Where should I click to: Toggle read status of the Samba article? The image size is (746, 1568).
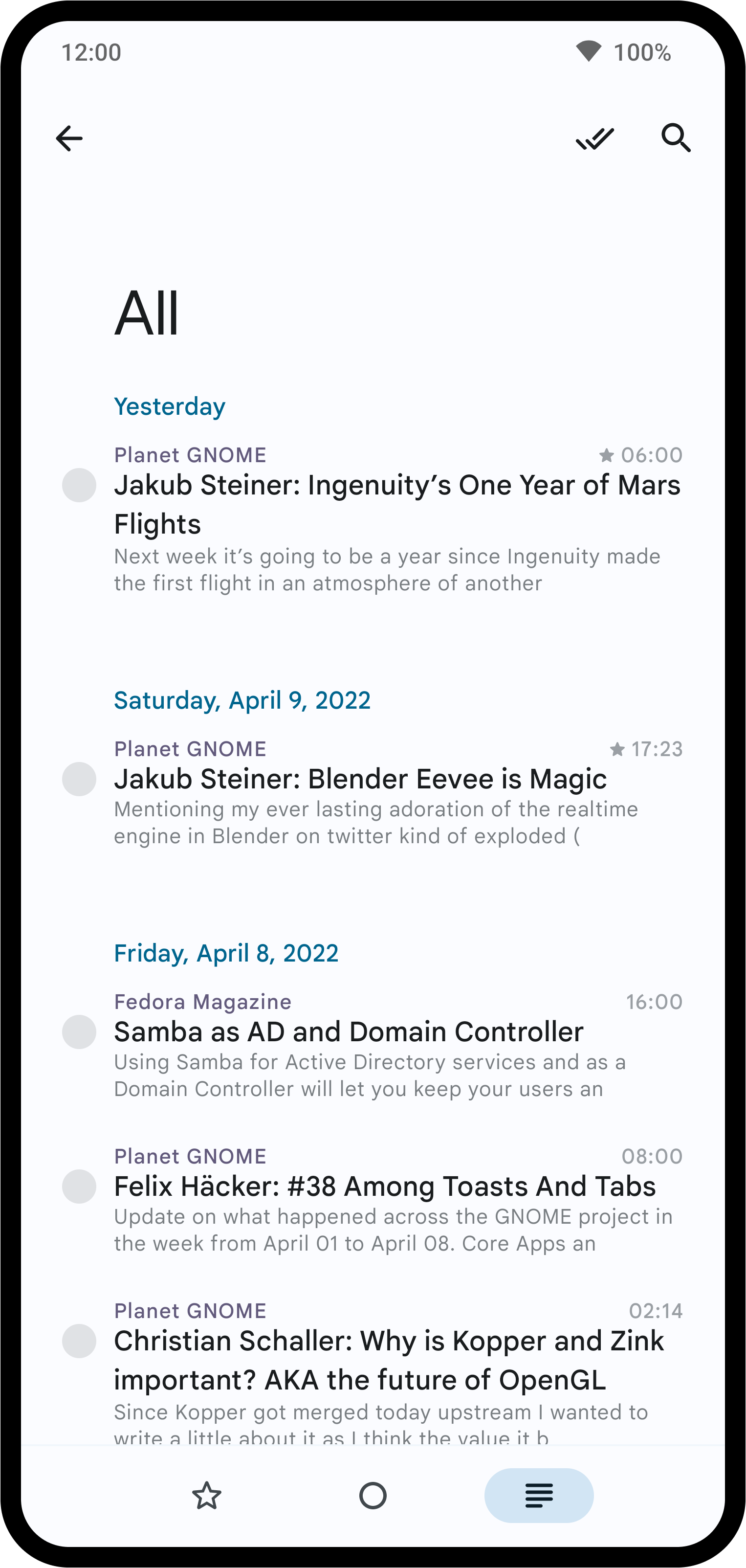pyautogui.click(x=79, y=1033)
